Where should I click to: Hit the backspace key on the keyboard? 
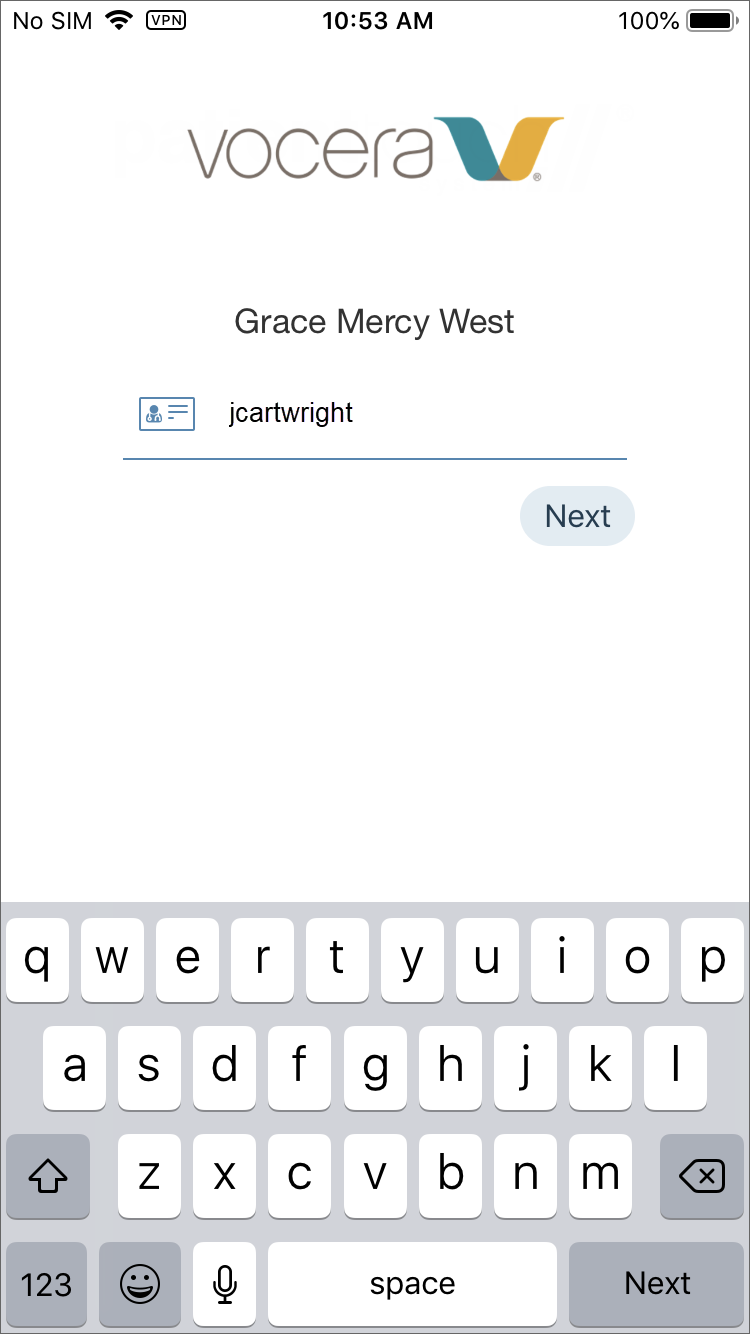coord(702,1176)
